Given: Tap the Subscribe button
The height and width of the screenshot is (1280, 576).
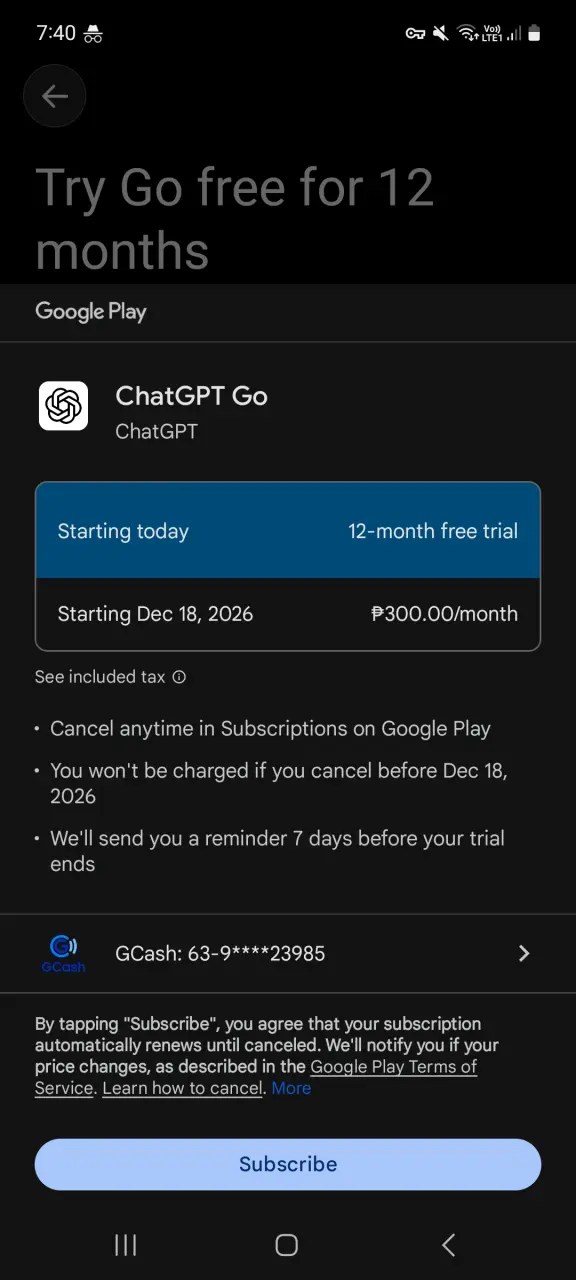Looking at the screenshot, I should click(288, 1164).
